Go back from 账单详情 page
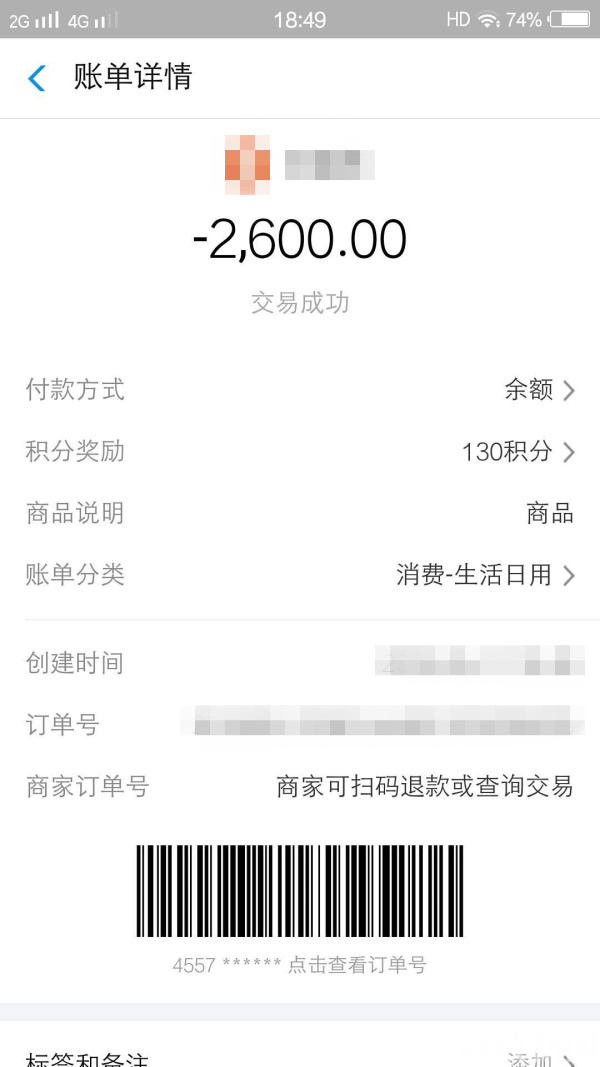The width and height of the screenshot is (600, 1067). click(37, 78)
